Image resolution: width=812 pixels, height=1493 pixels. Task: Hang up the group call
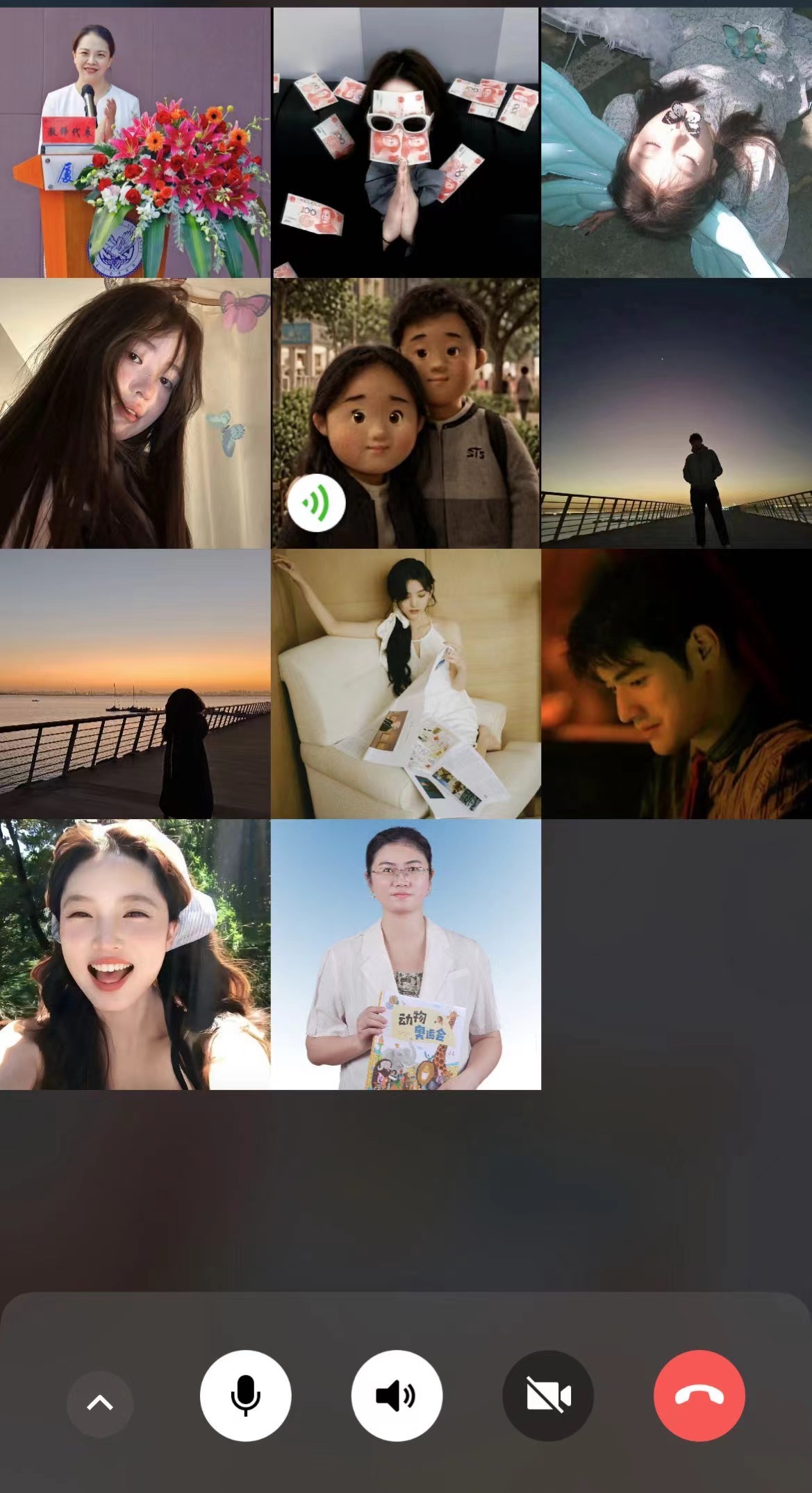coord(699,1396)
